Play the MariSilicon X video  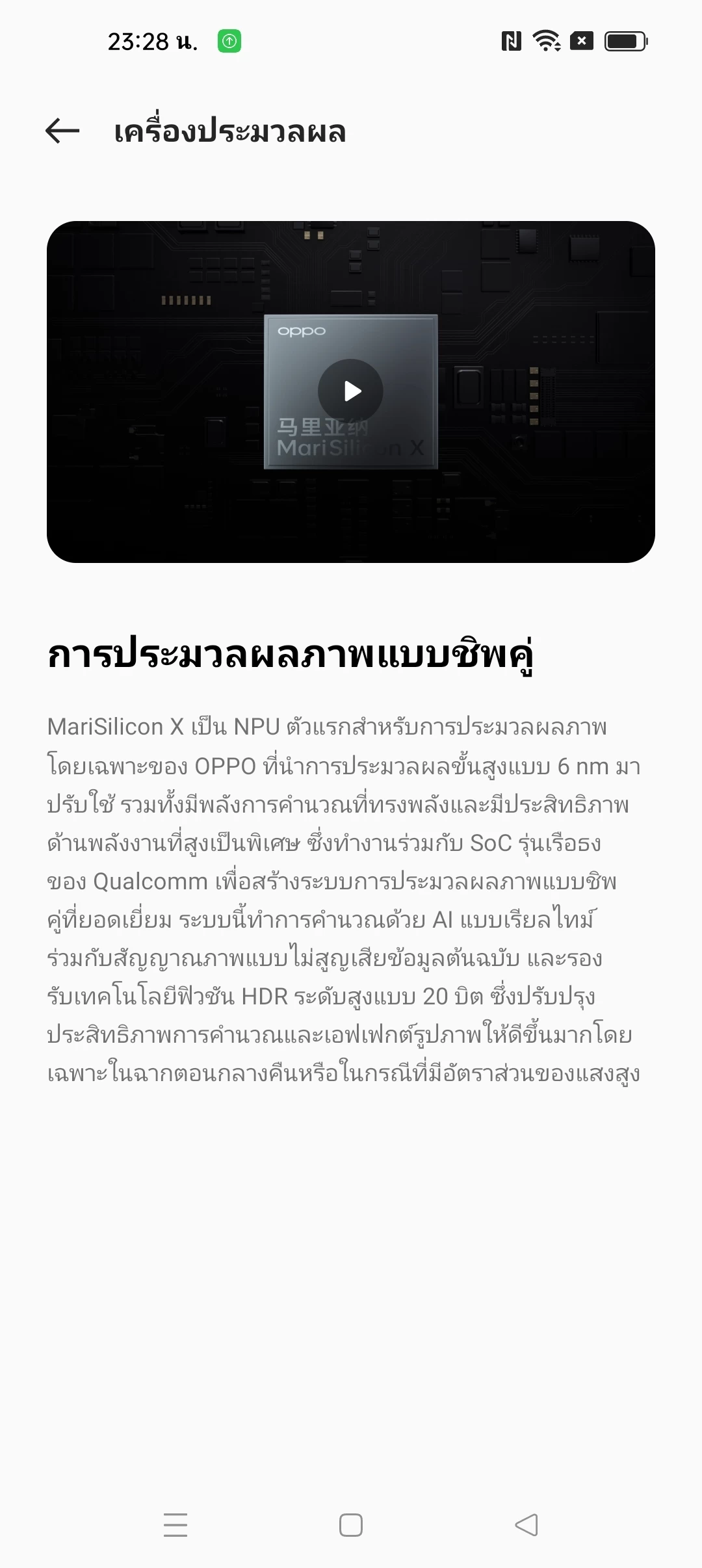pos(350,391)
